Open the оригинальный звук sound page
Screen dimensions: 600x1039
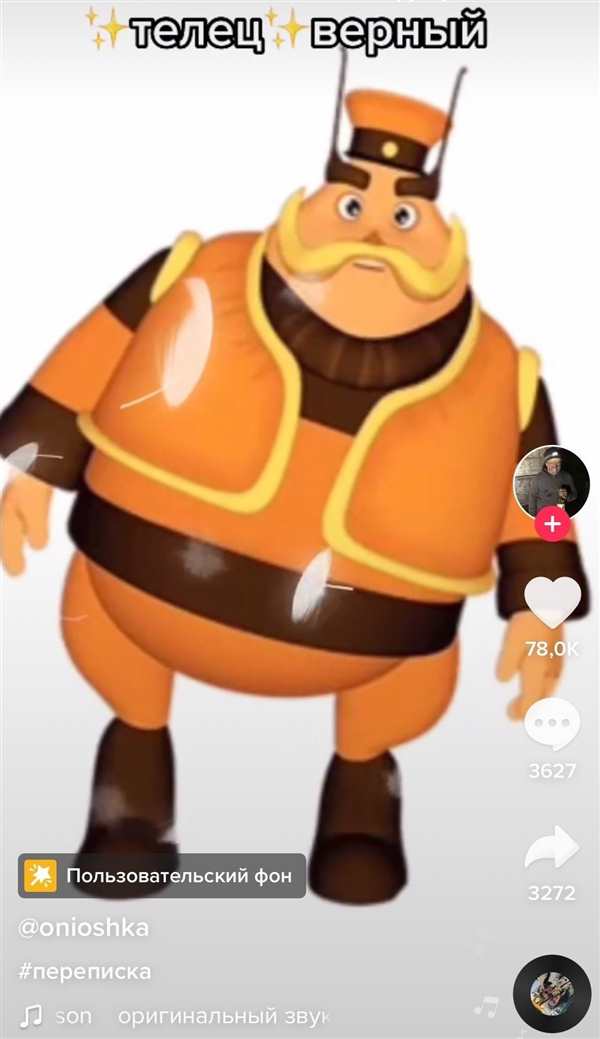[222, 1016]
